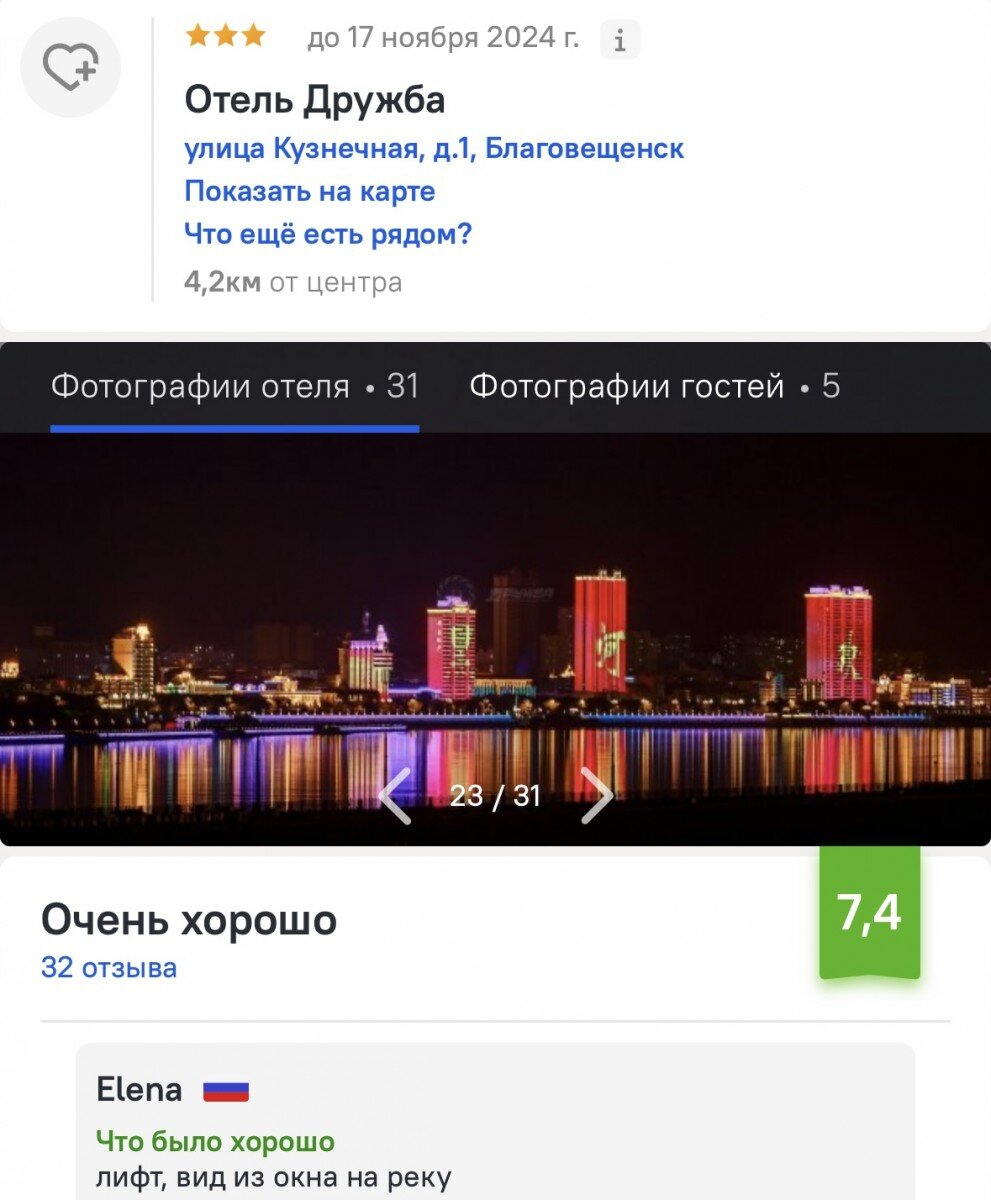The height and width of the screenshot is (1200, 991).
Task: Click the link Что ещё есть рядом?
Action: 330,233
